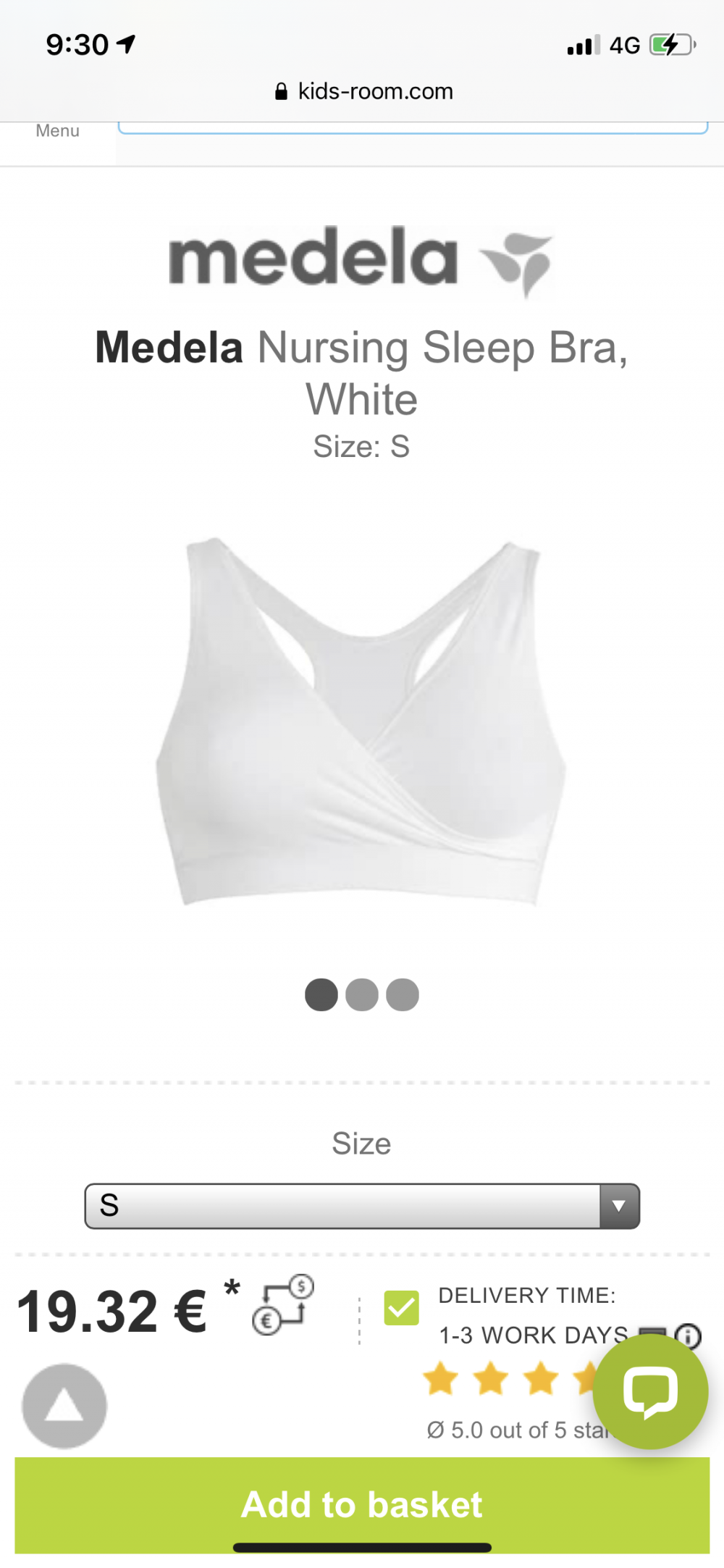Viewport: 724px width, 1568px height.
Task: Add the nursing bra to basket
Action: point(362,1504)
